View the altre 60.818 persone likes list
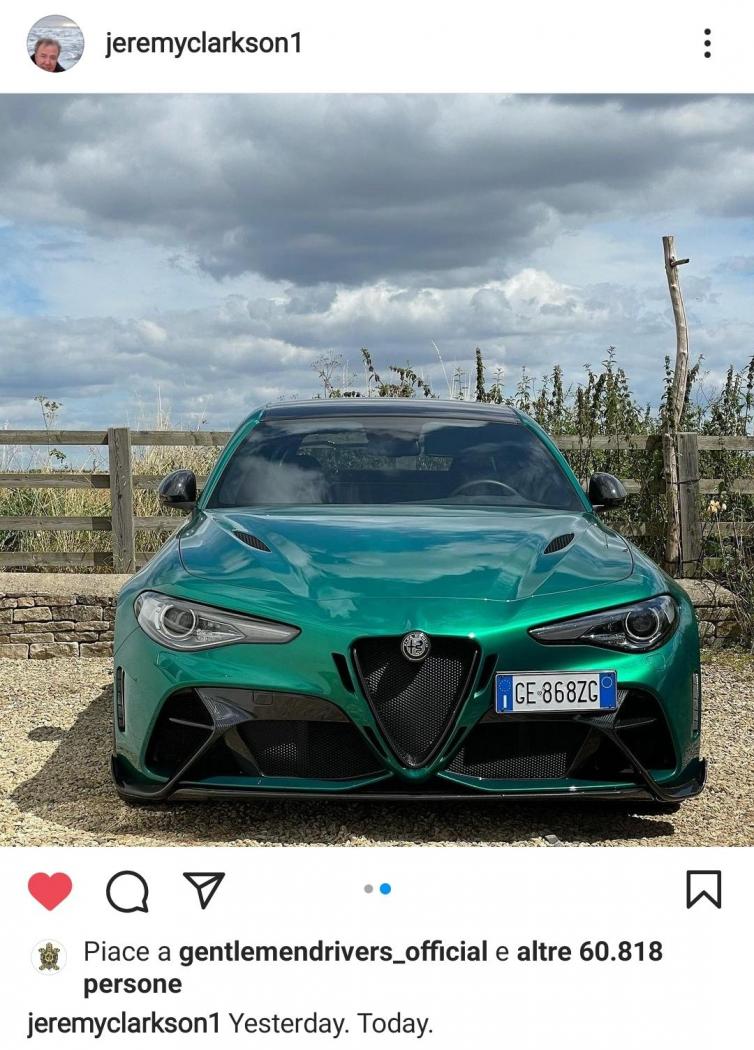The height and width of the screenshot is (1050, 754). [589, 952]
